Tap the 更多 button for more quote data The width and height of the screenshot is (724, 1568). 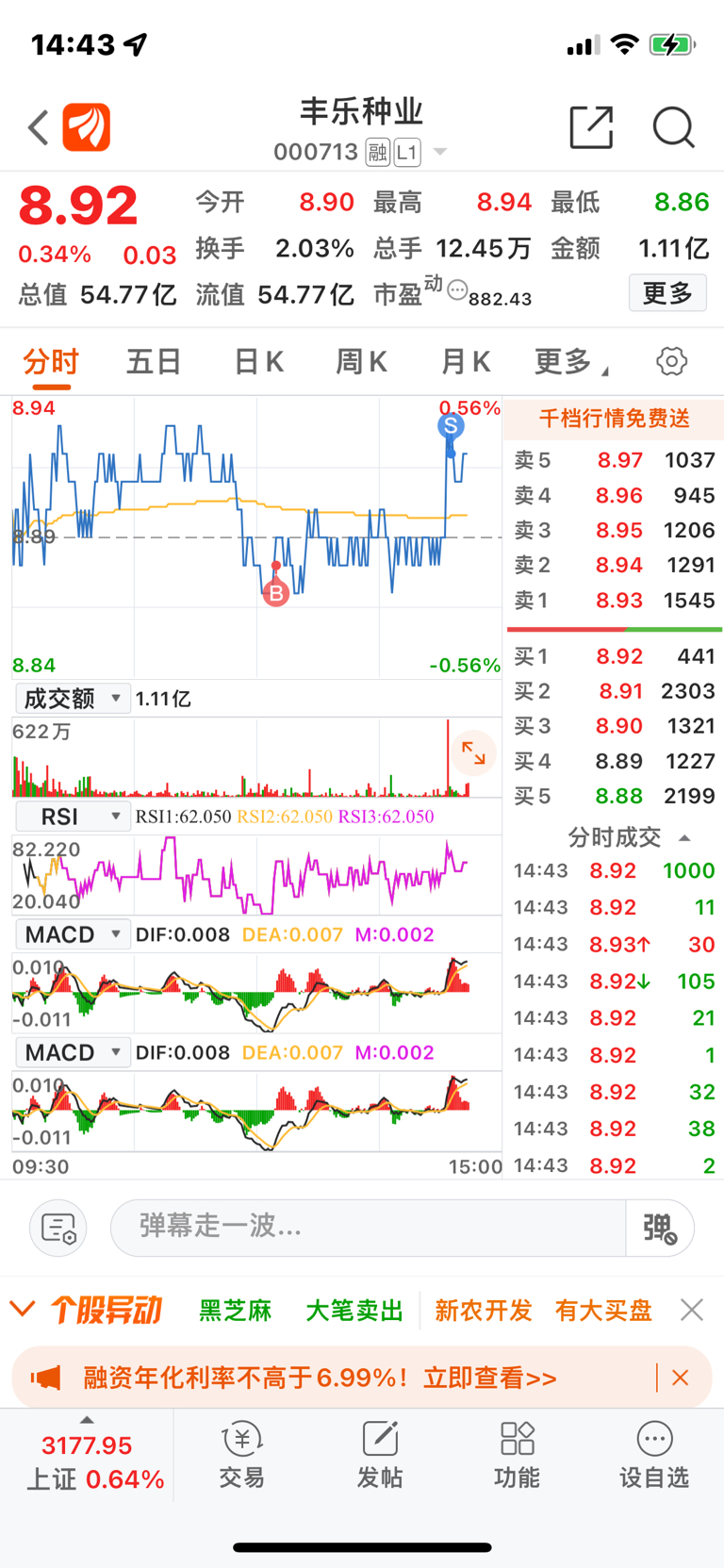[x=667, y=293]
